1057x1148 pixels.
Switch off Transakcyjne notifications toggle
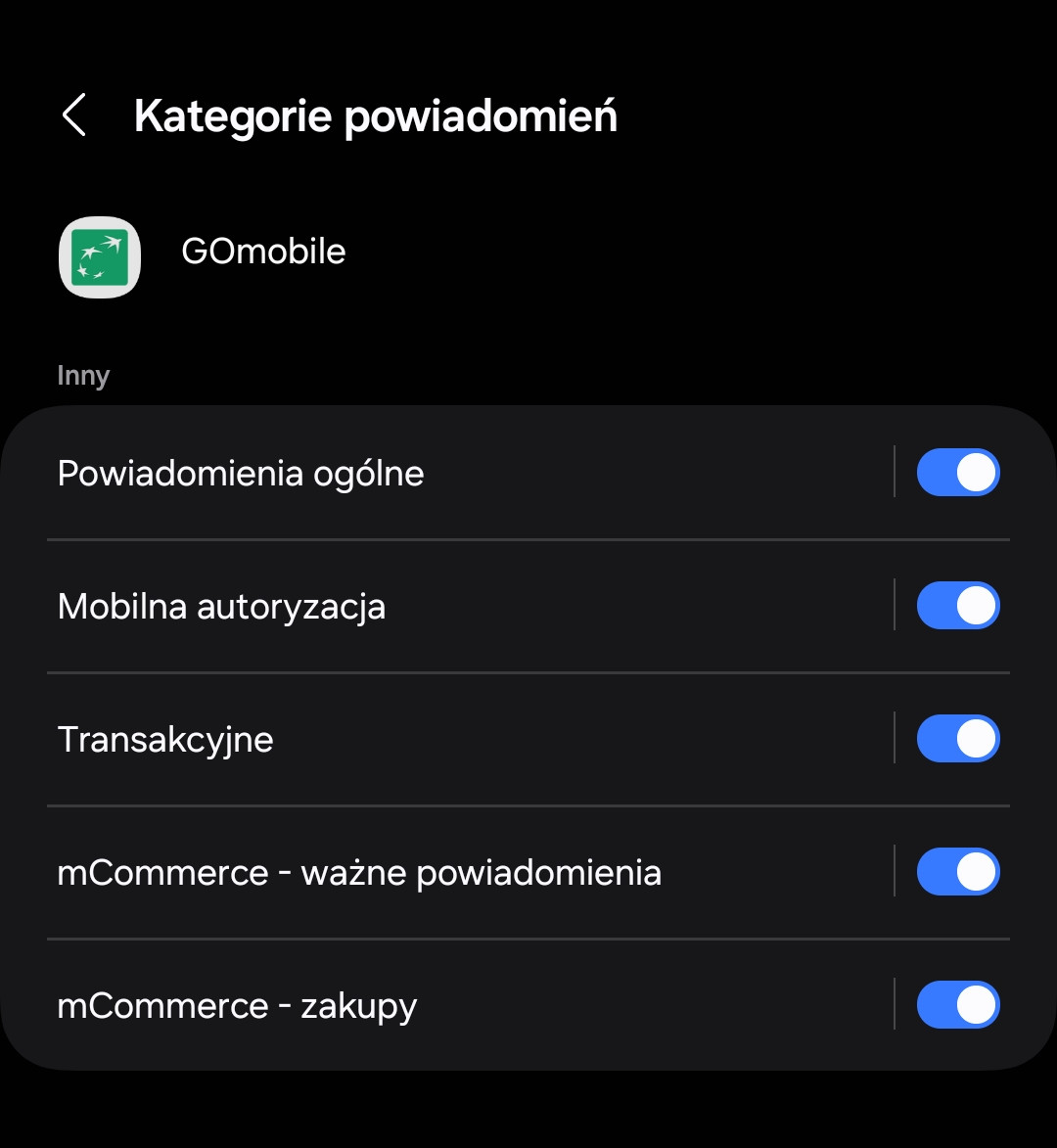957,739
